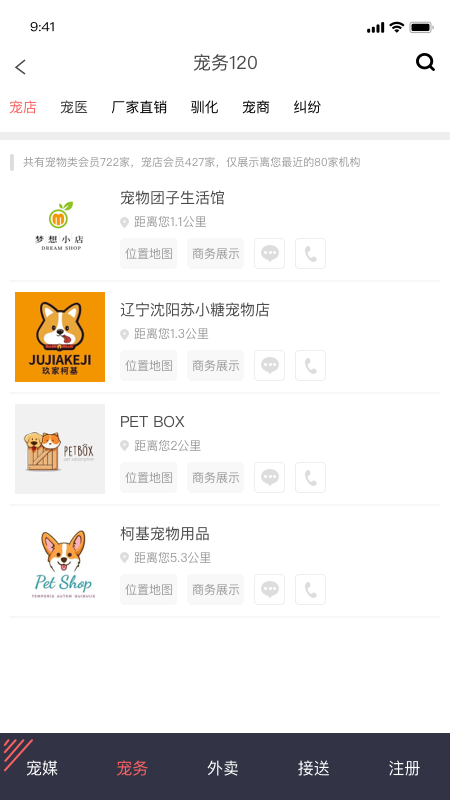
Task: Chat with PET BOX shop
Action: 269,478
